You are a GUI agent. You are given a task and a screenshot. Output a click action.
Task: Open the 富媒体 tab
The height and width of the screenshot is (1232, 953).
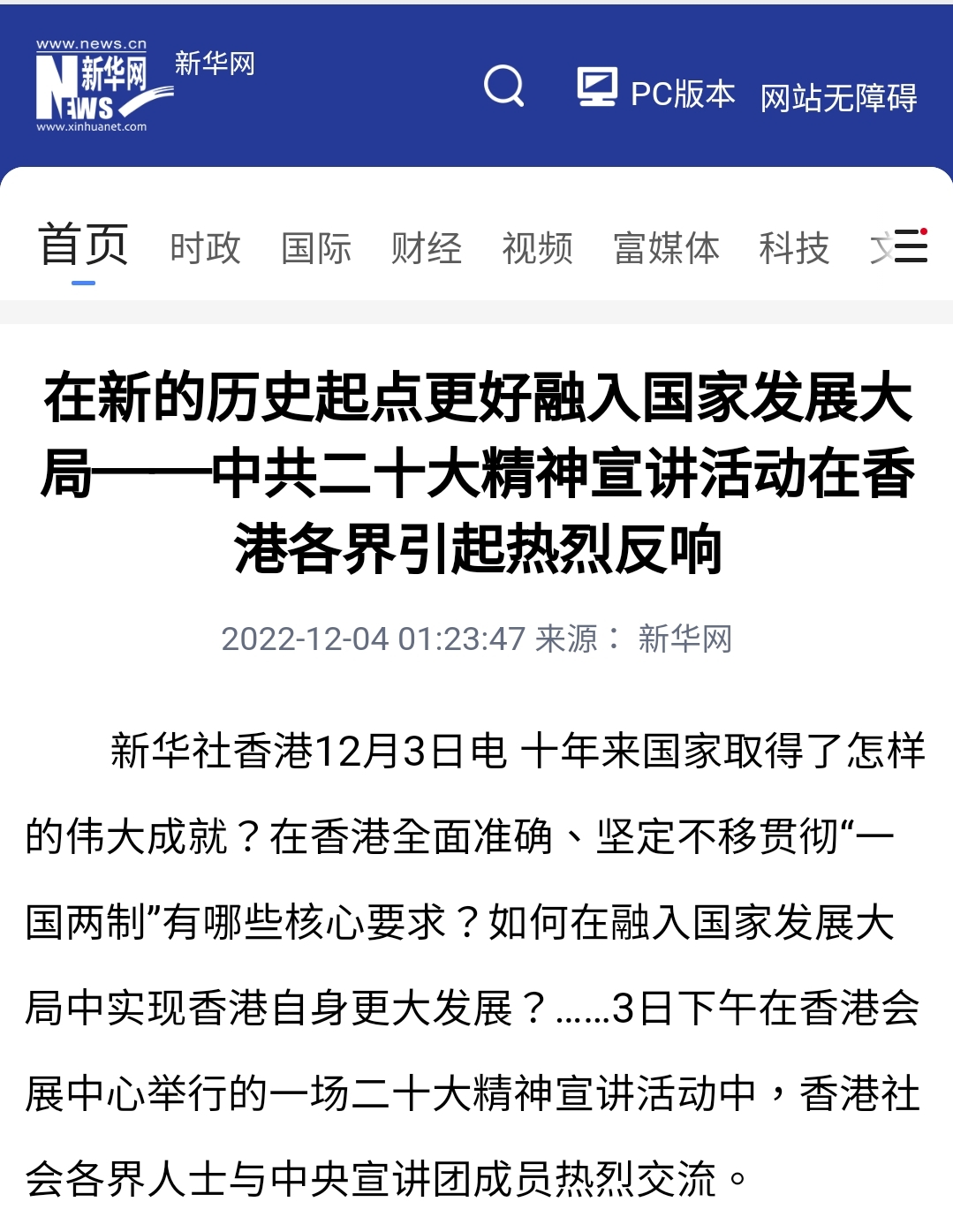click(667, 248)
